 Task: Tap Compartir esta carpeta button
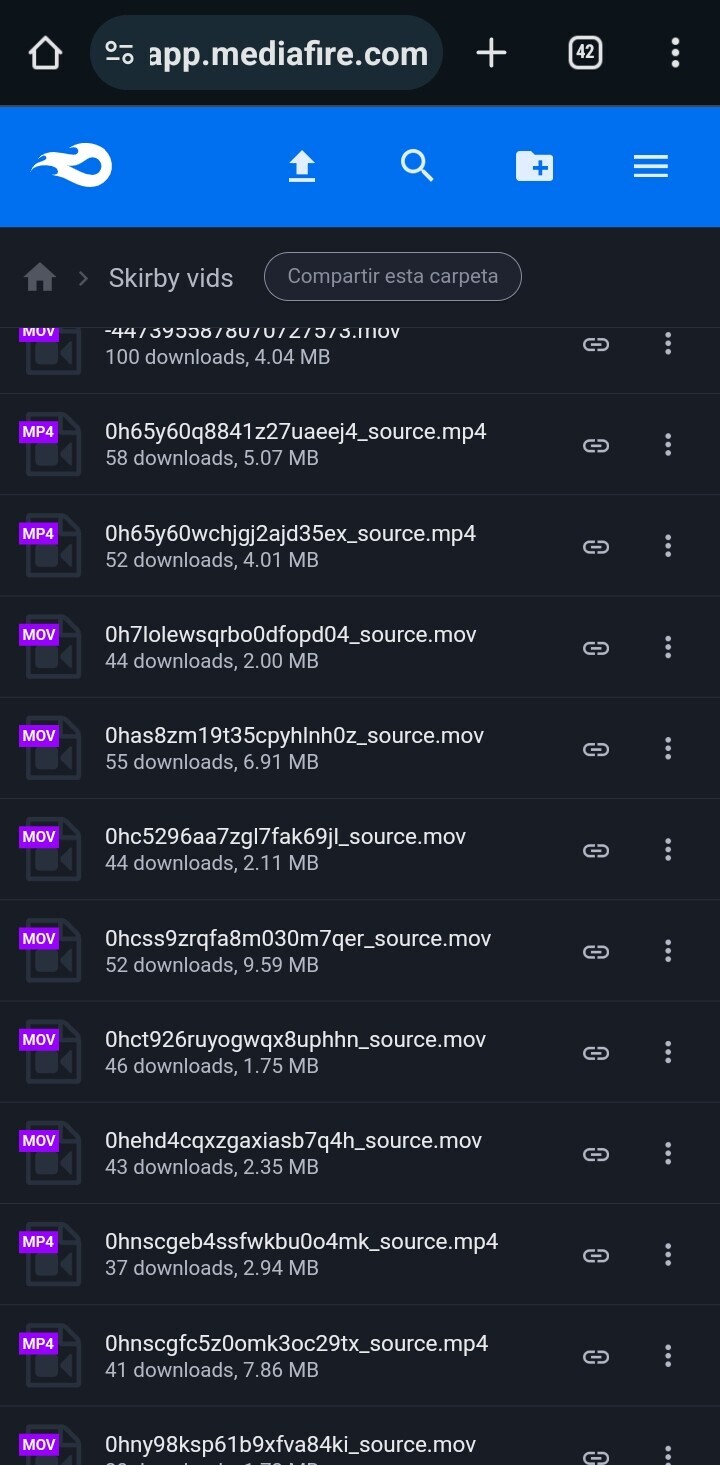tap(392, 277)
